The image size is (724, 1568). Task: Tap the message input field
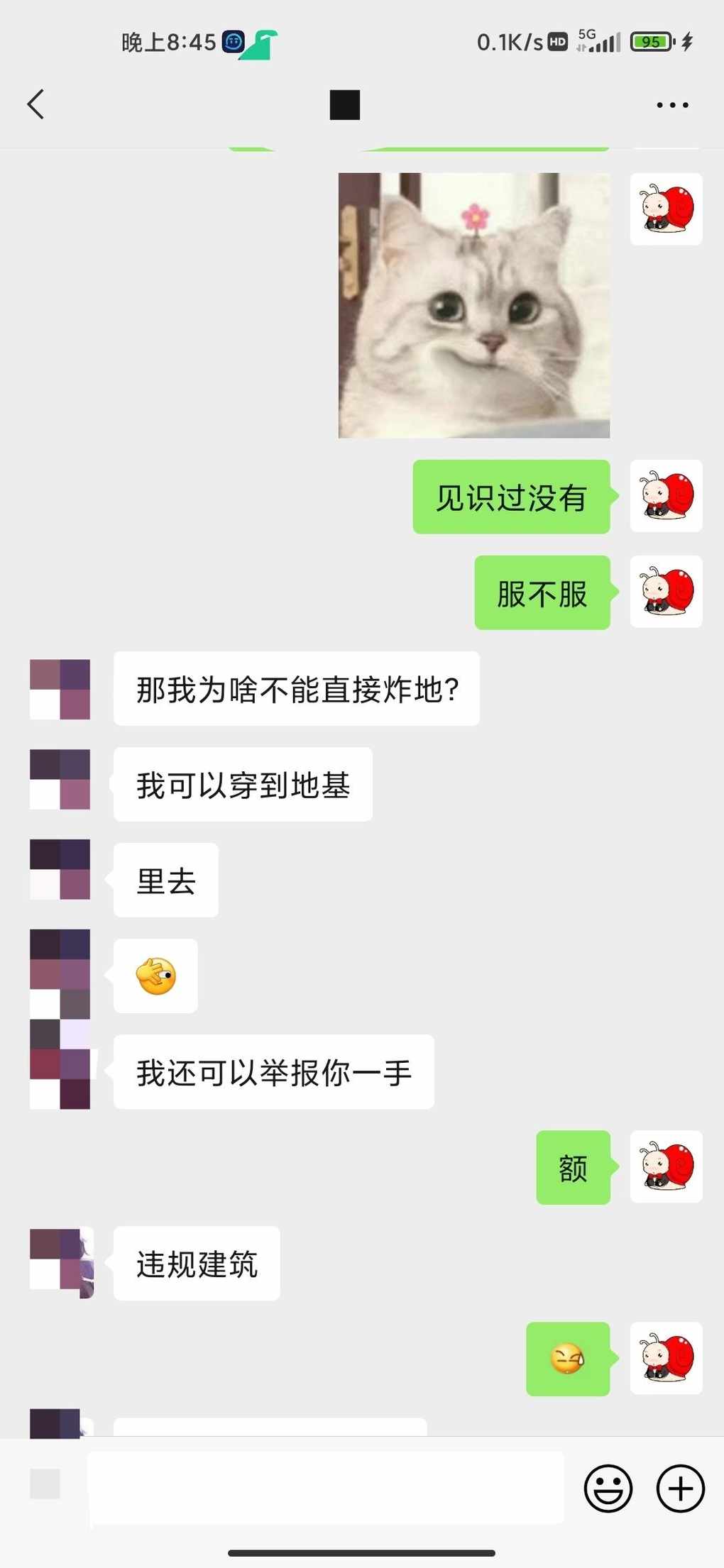[x=327, y=1487]
